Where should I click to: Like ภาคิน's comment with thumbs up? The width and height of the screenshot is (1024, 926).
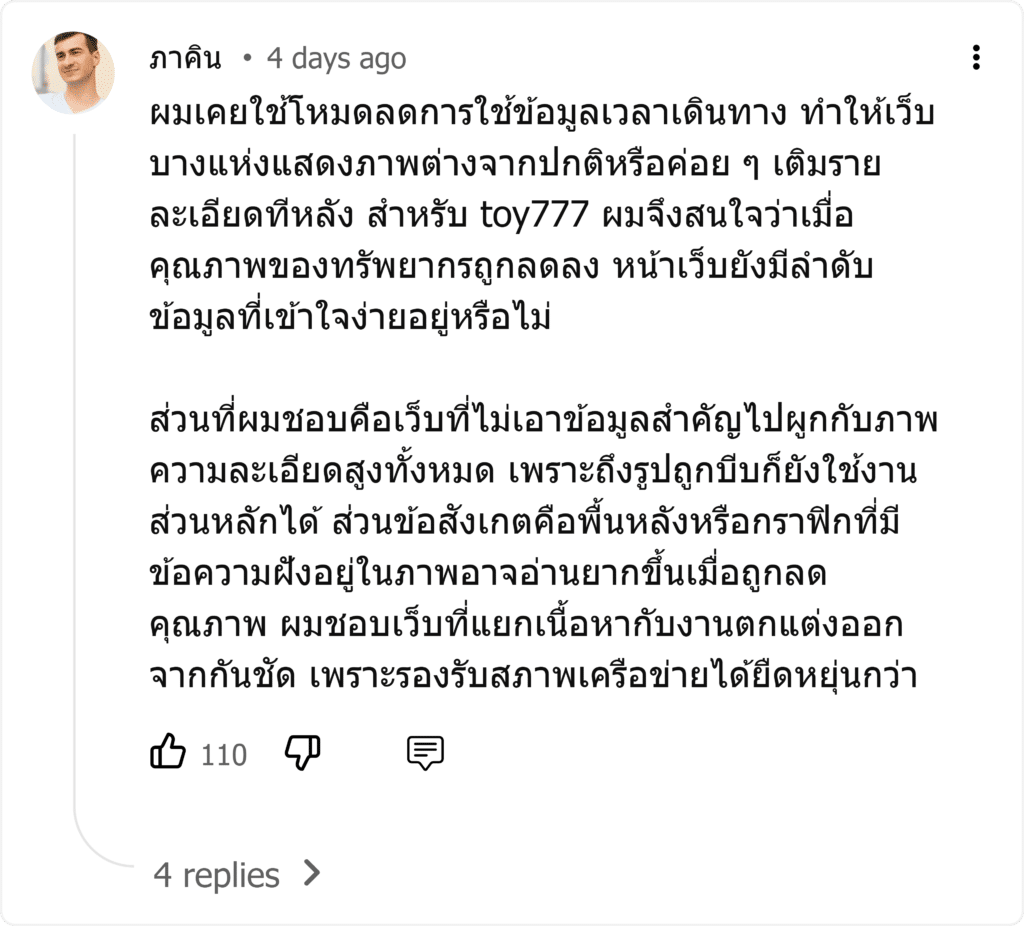(168, 751)
